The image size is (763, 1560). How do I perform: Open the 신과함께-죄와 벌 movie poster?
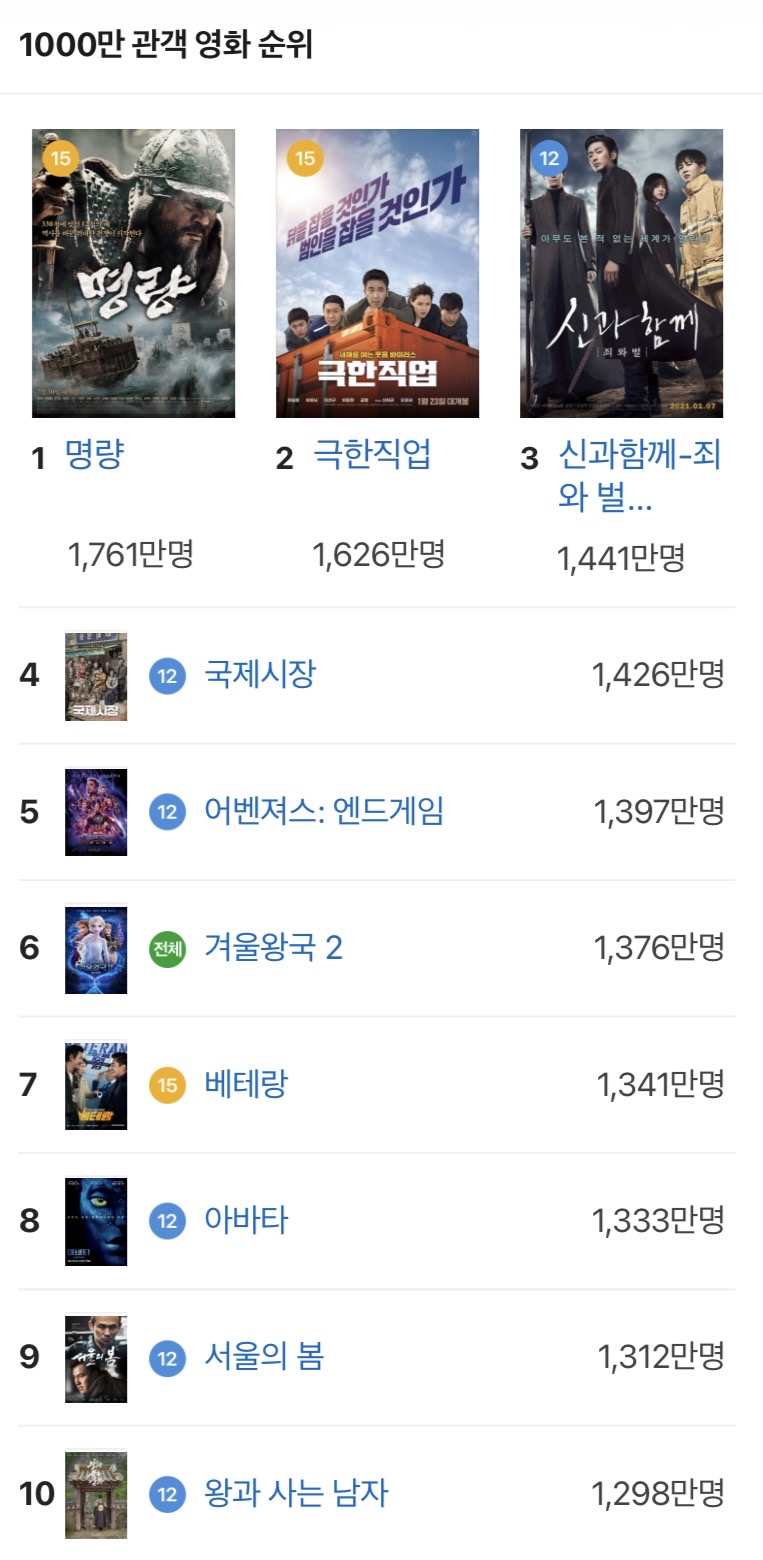621,273
